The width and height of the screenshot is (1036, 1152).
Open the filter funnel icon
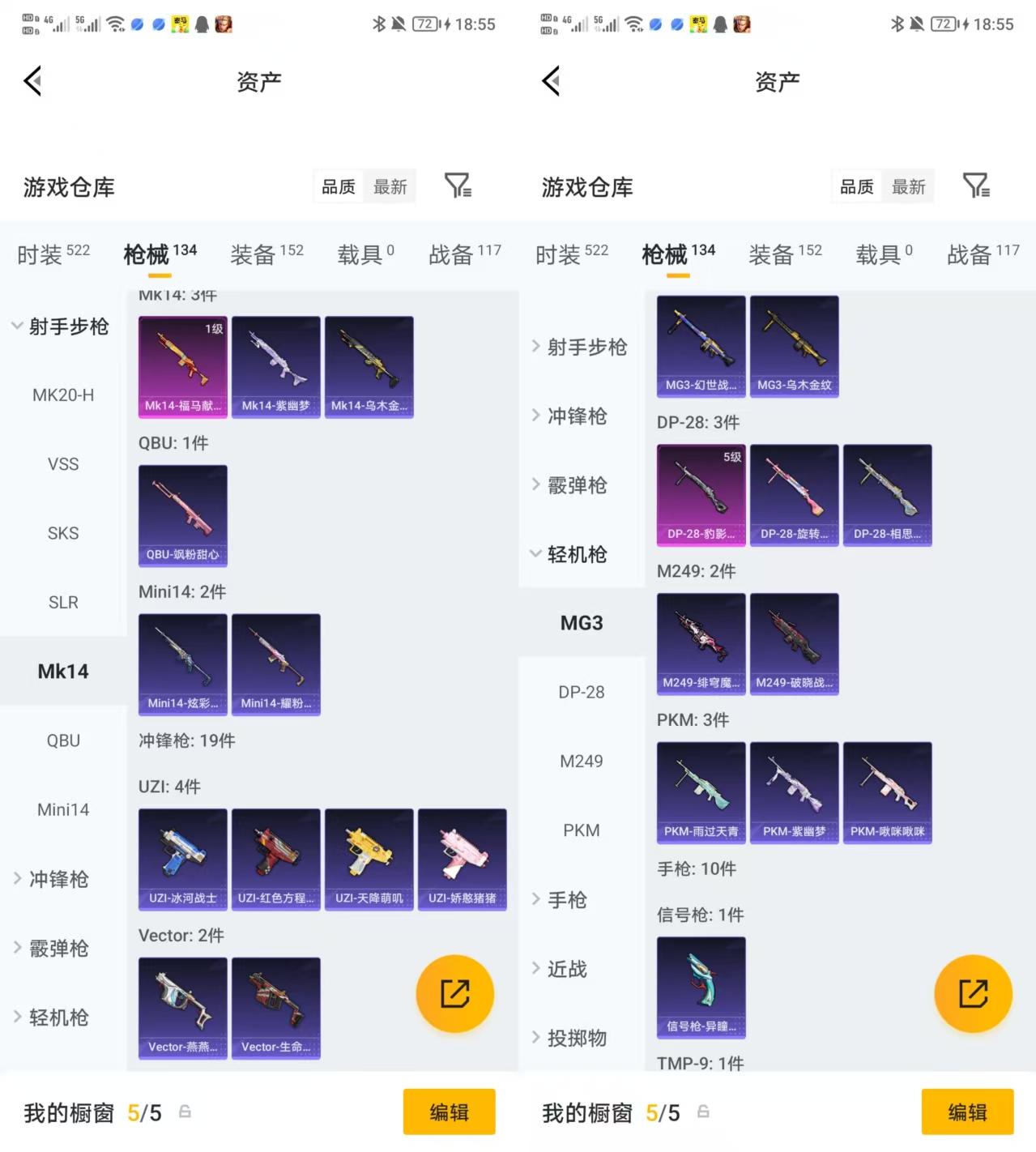tap(458, 185)
